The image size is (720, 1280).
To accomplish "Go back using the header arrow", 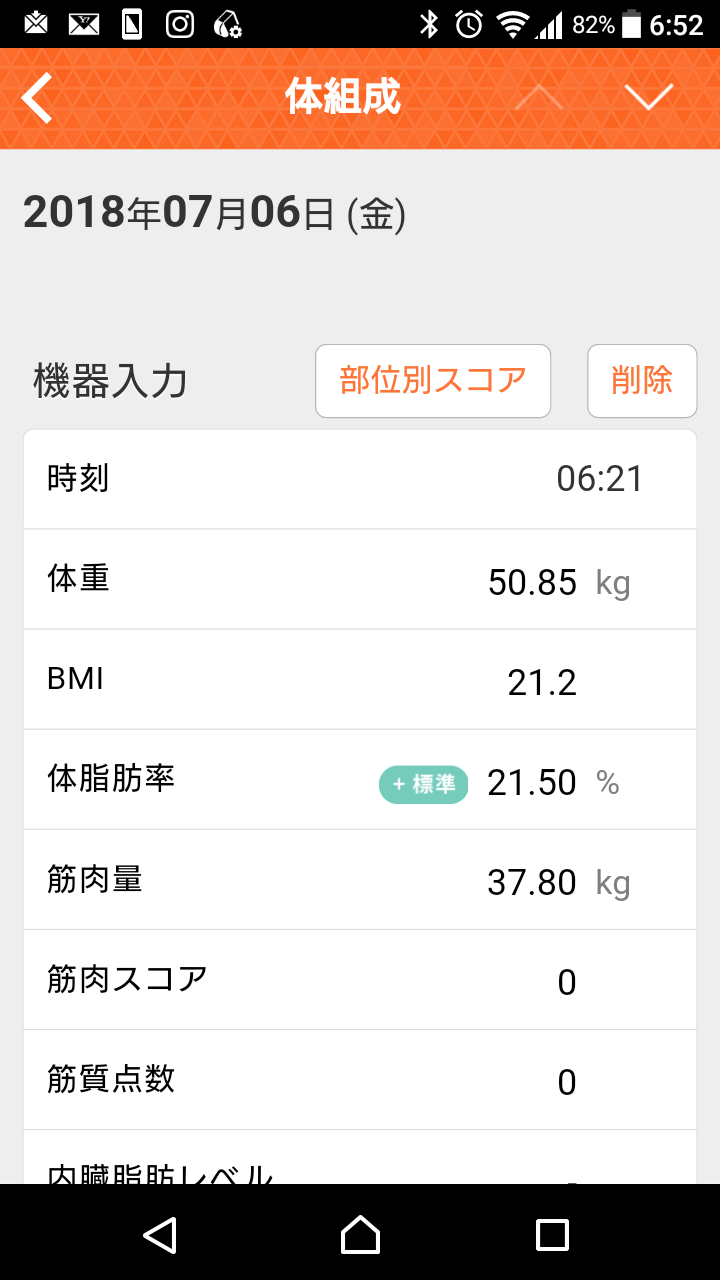I will 37,98.
